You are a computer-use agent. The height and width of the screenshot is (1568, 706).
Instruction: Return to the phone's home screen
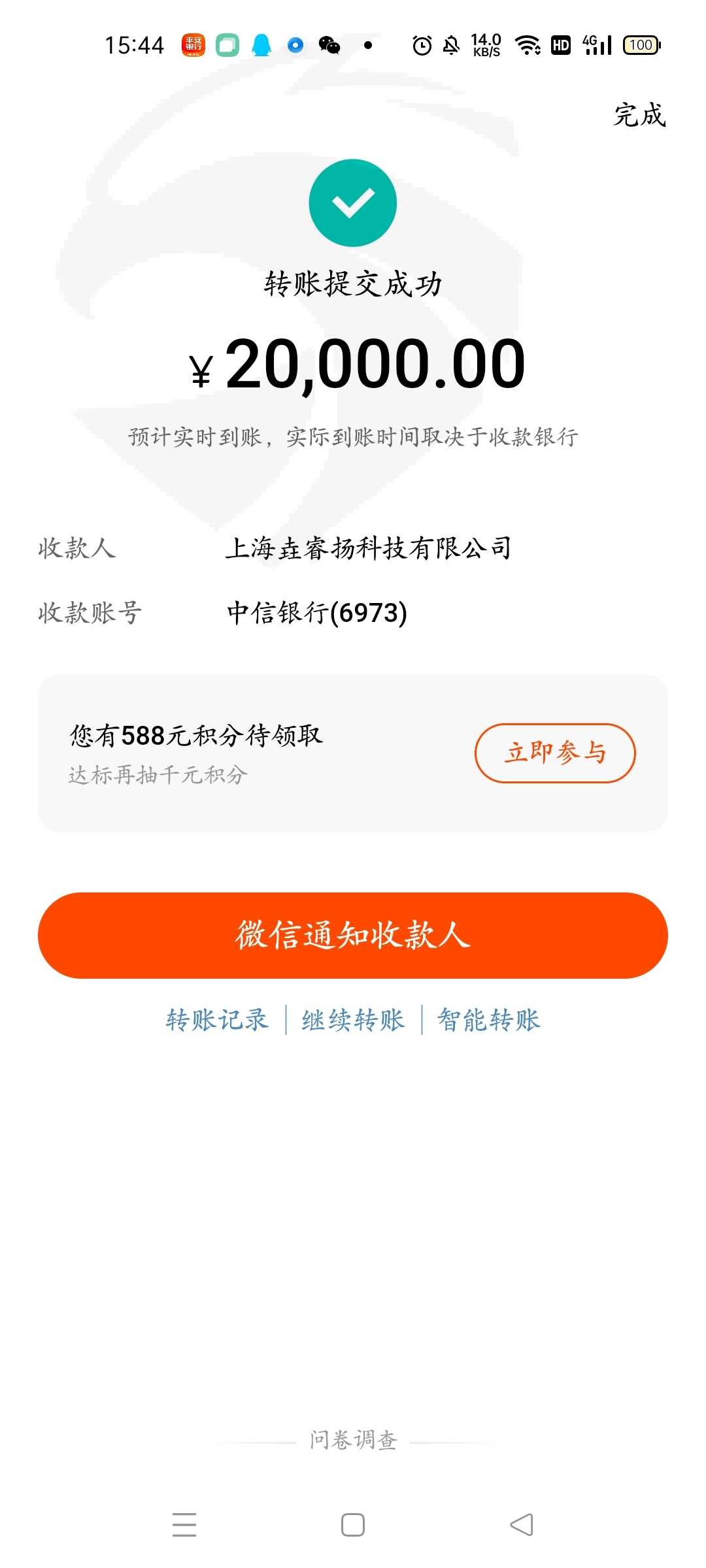pos(353,1525)
